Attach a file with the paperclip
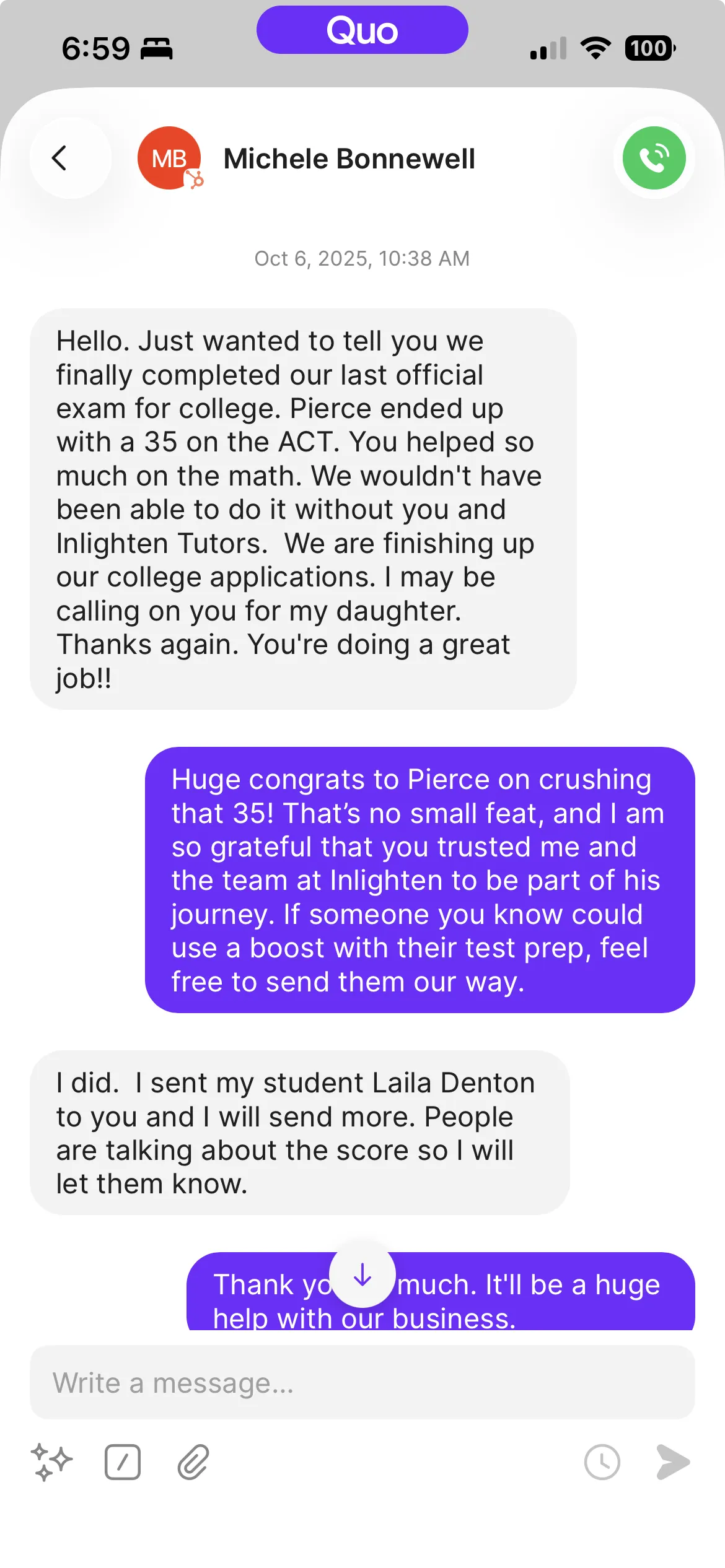Viewport: 725px width, 1568px height. (193, 1462)
